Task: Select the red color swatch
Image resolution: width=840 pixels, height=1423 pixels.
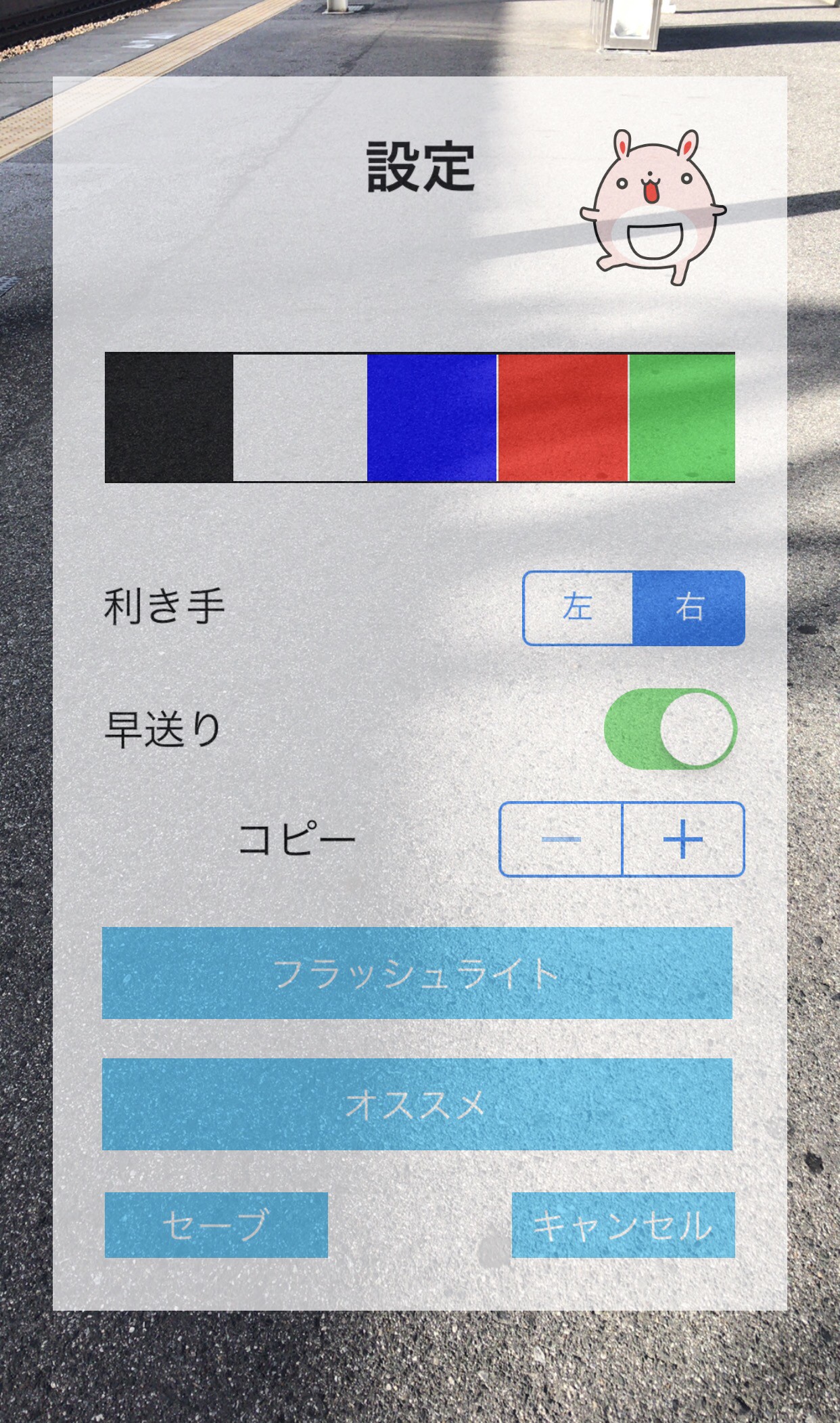Action: (563, 417)
